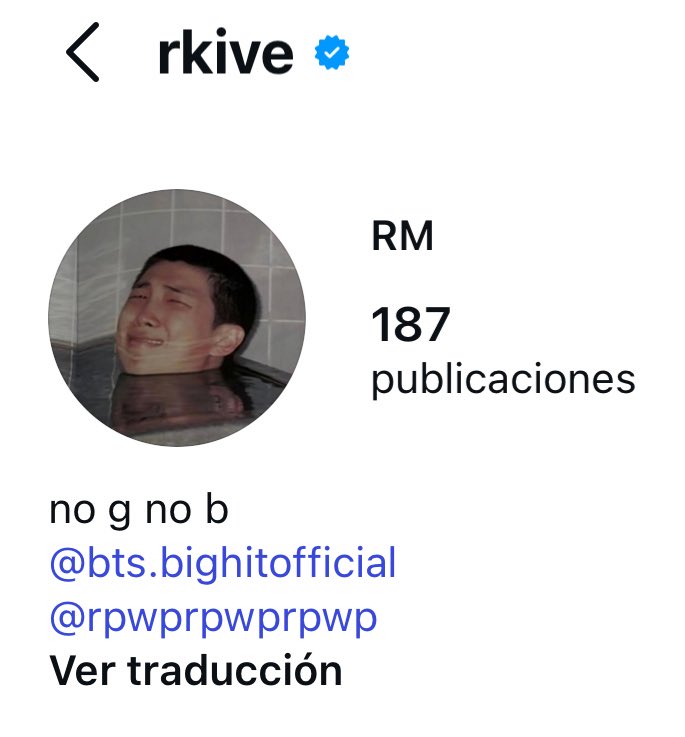Image resolution: width=685 pixels, height=737 pixels.
Task: Visit the @rpwprpwprpwp mention in the bio
Action: click(213, 617)
